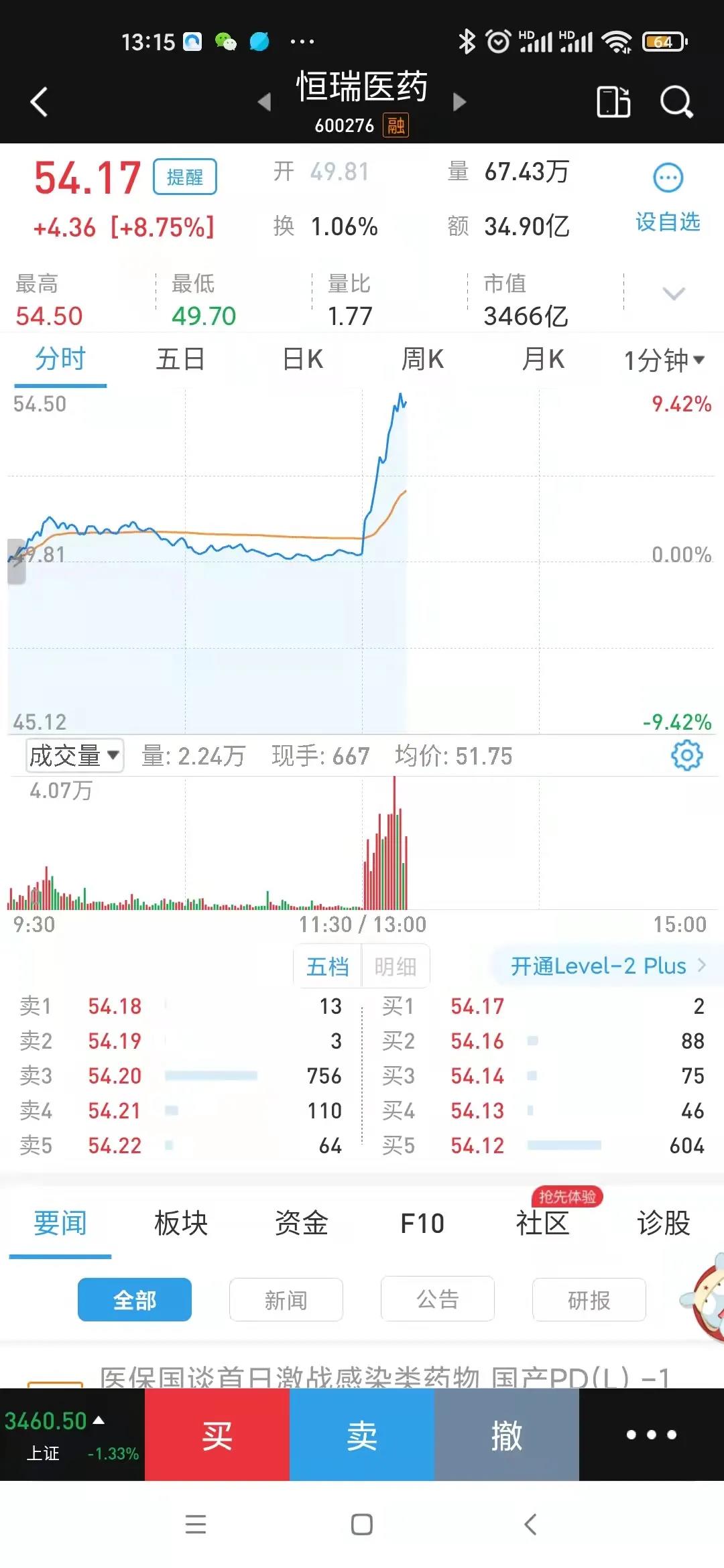Image resolution: width=724 pixels, height=1568 pixels.
Task: Switch to next stock with right arrow
Action: coord(459,103)
